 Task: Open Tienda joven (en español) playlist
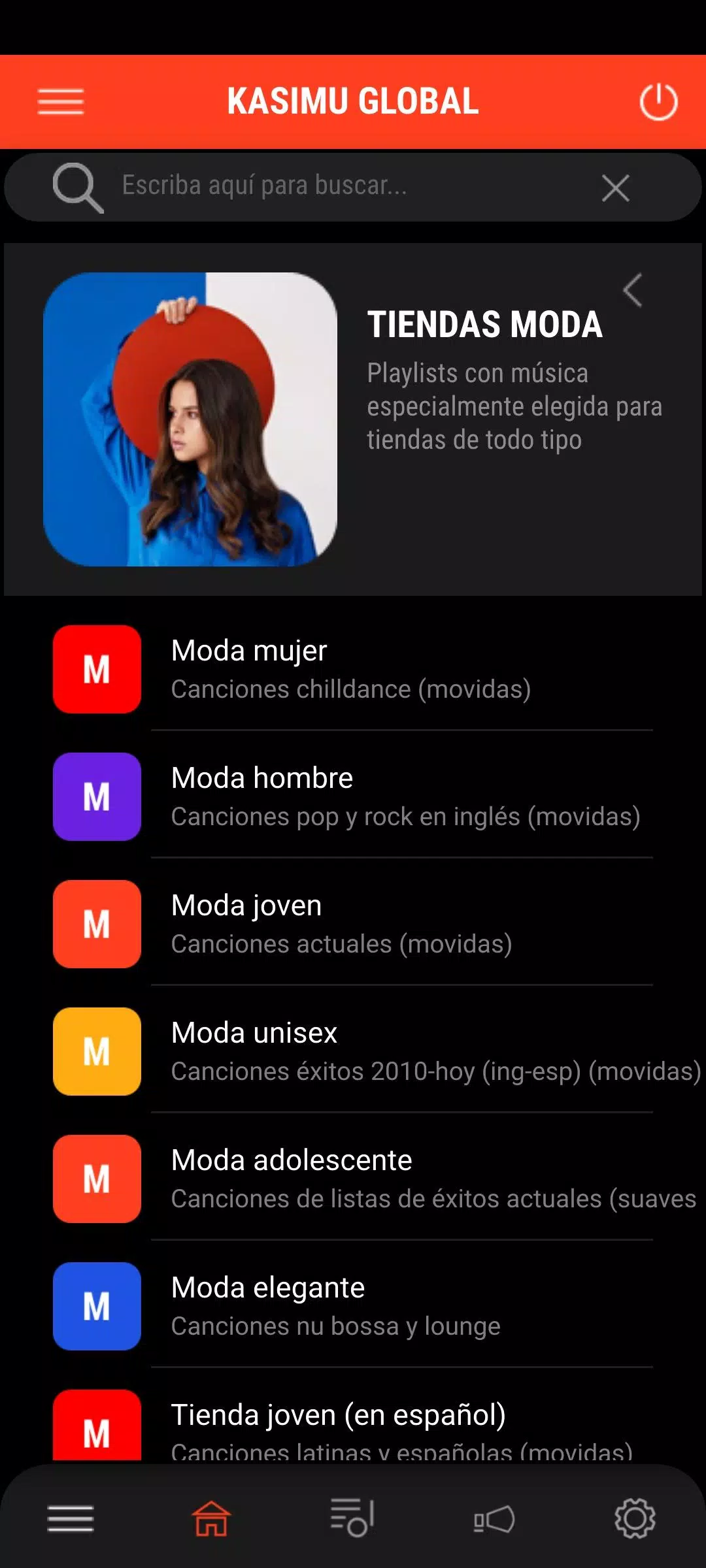(x=353, y=1428)
